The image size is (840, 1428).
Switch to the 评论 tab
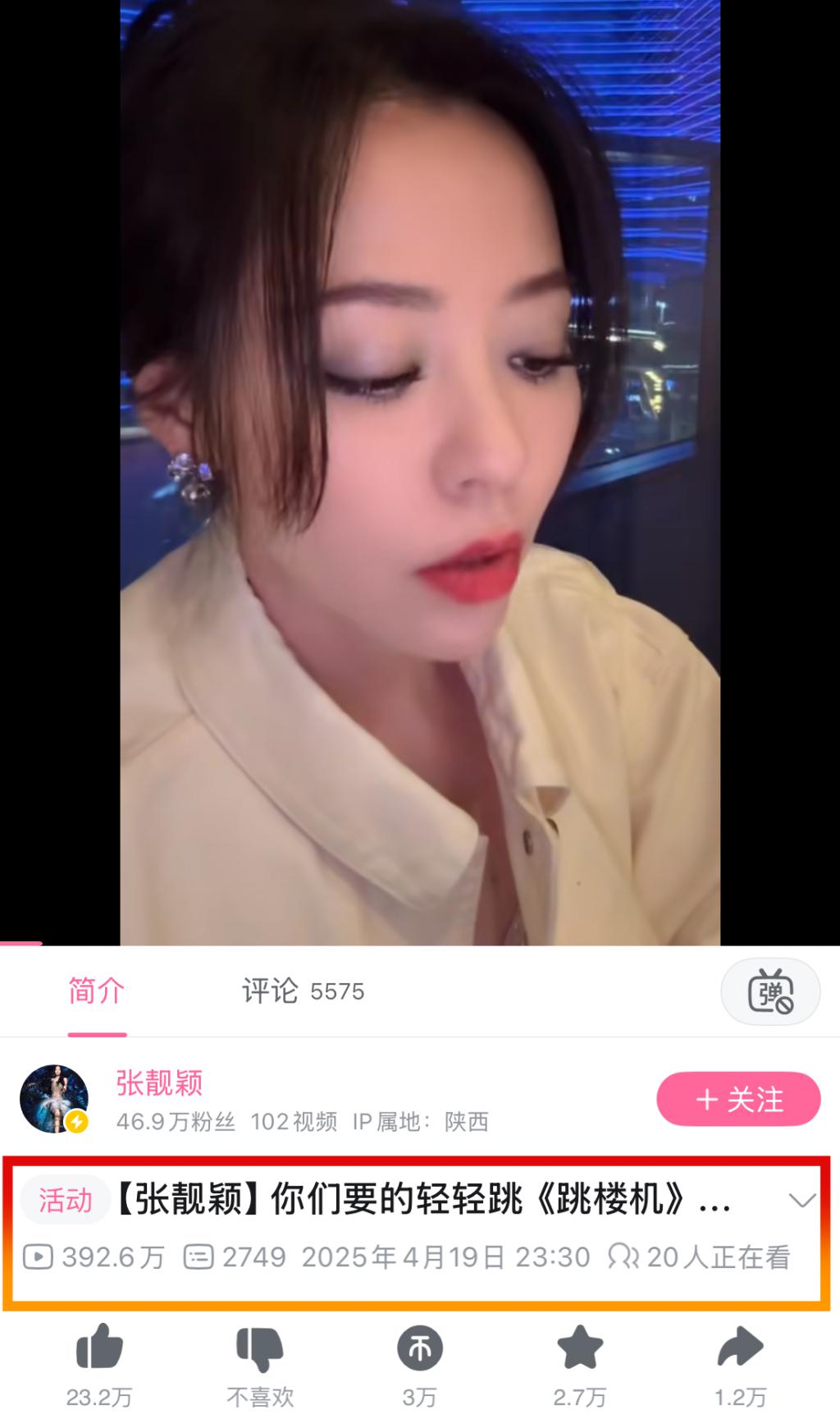[x=303, y=991]
